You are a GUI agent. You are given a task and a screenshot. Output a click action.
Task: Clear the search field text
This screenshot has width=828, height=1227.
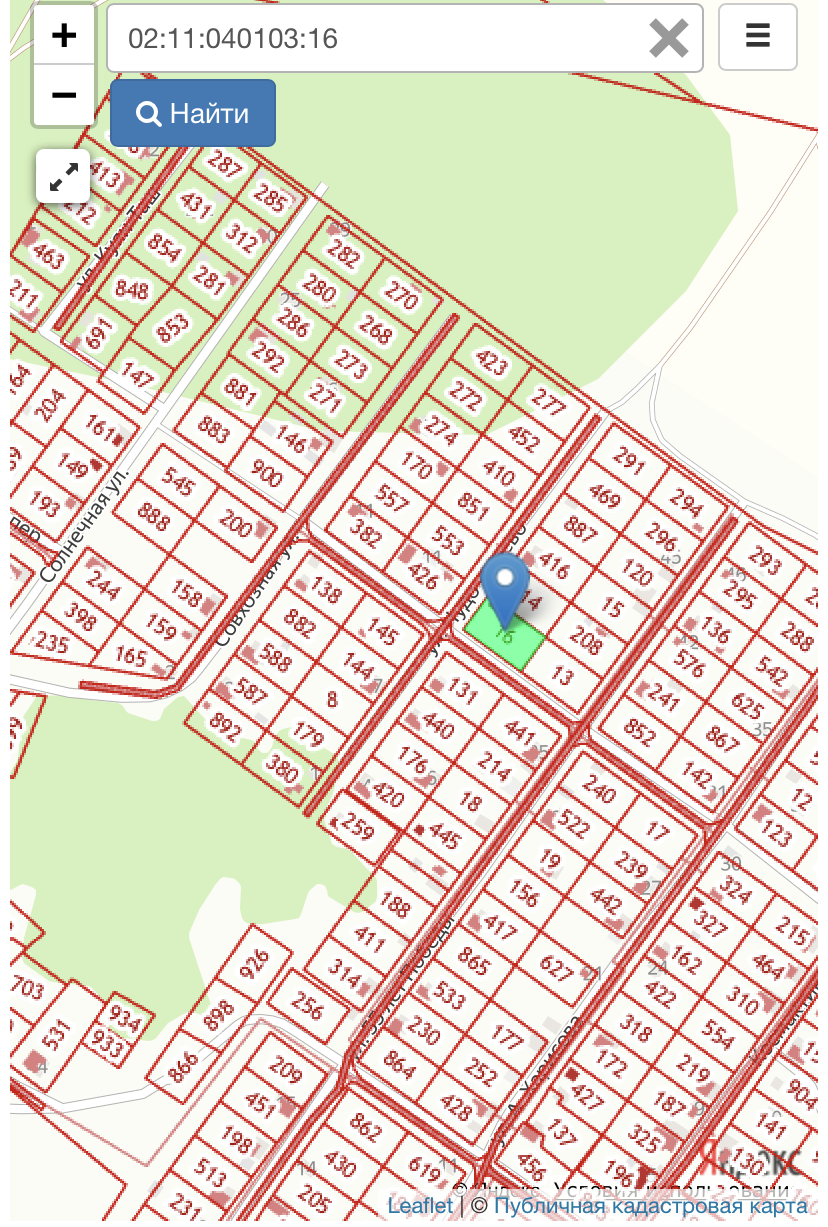pos(669,39)
